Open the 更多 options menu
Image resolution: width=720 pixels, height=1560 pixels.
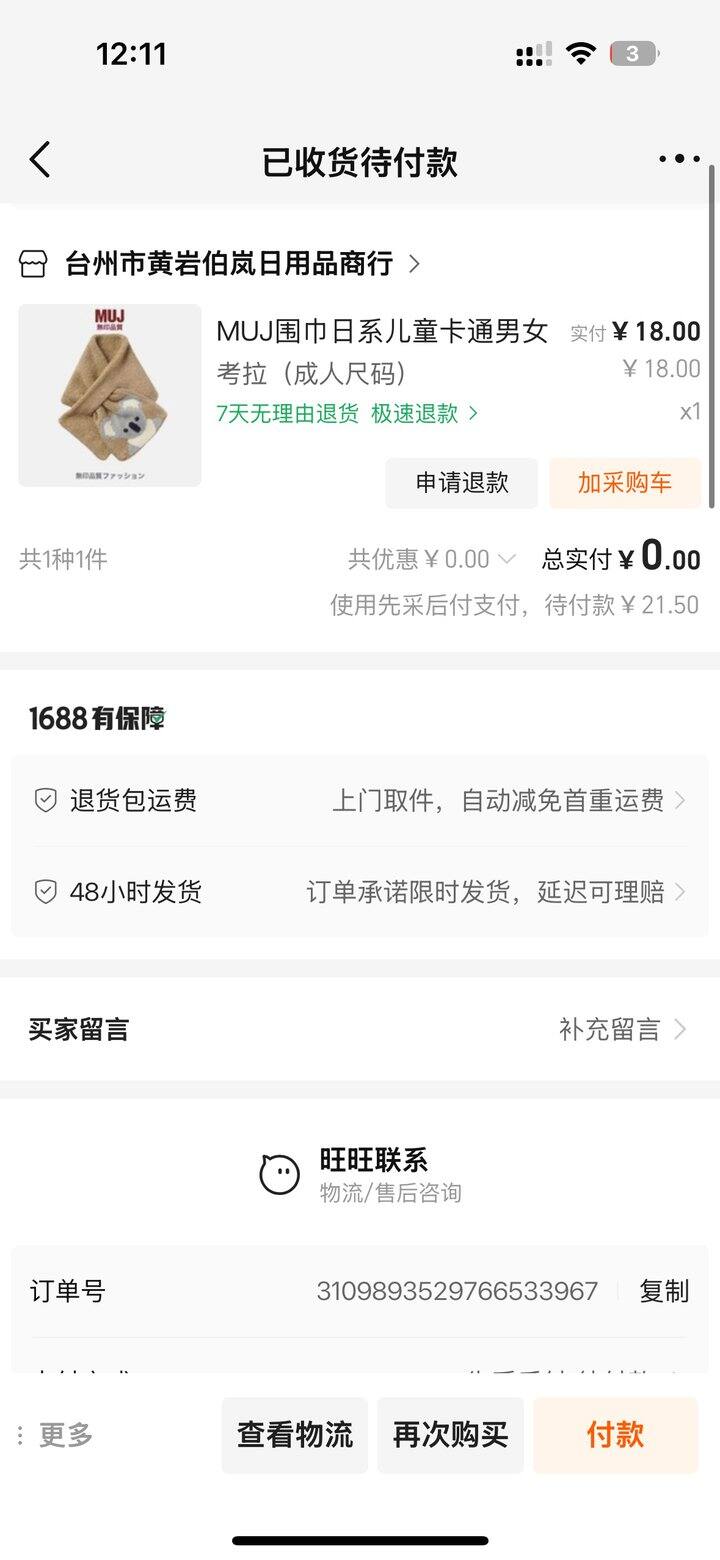tap(57, 1435)
